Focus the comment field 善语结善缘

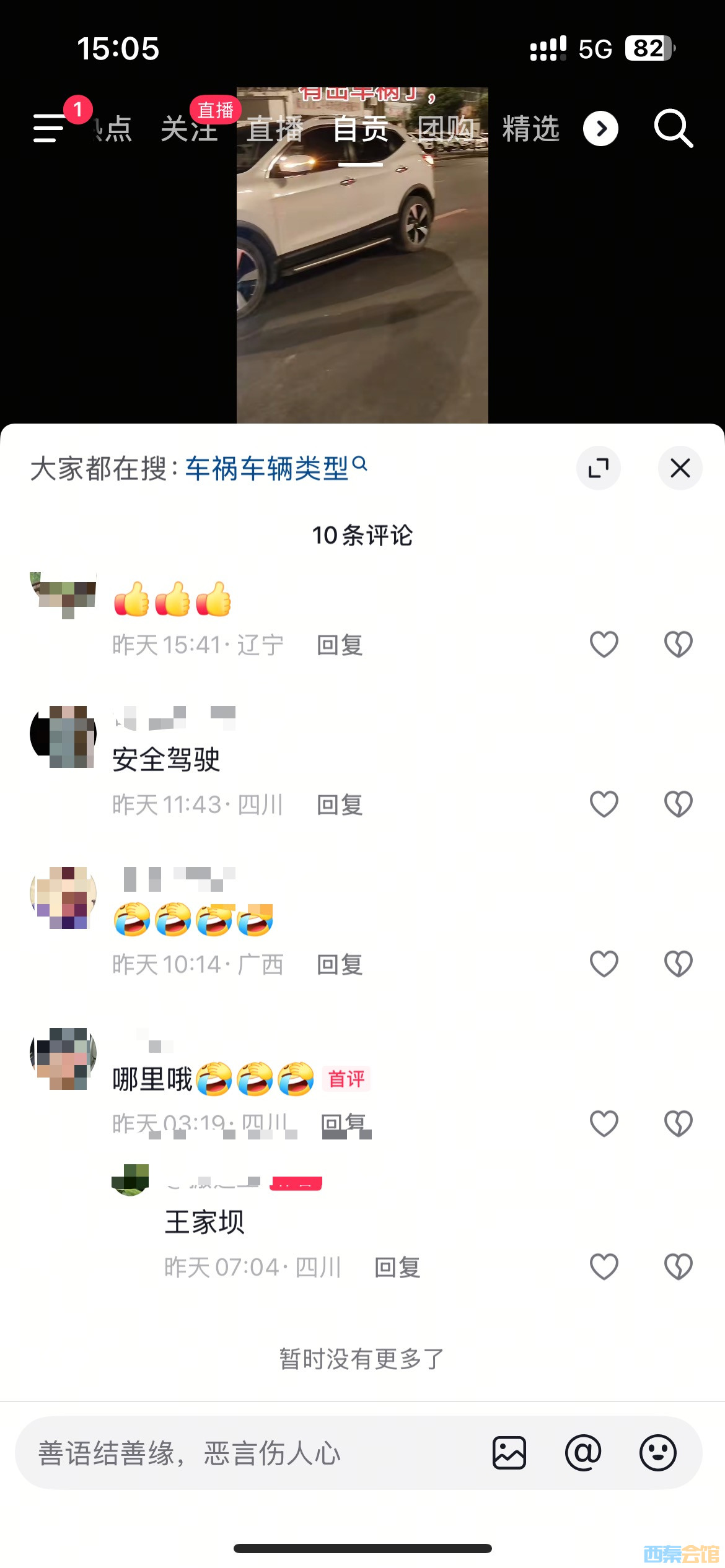pyautogui.click(x=248, y=1453)
